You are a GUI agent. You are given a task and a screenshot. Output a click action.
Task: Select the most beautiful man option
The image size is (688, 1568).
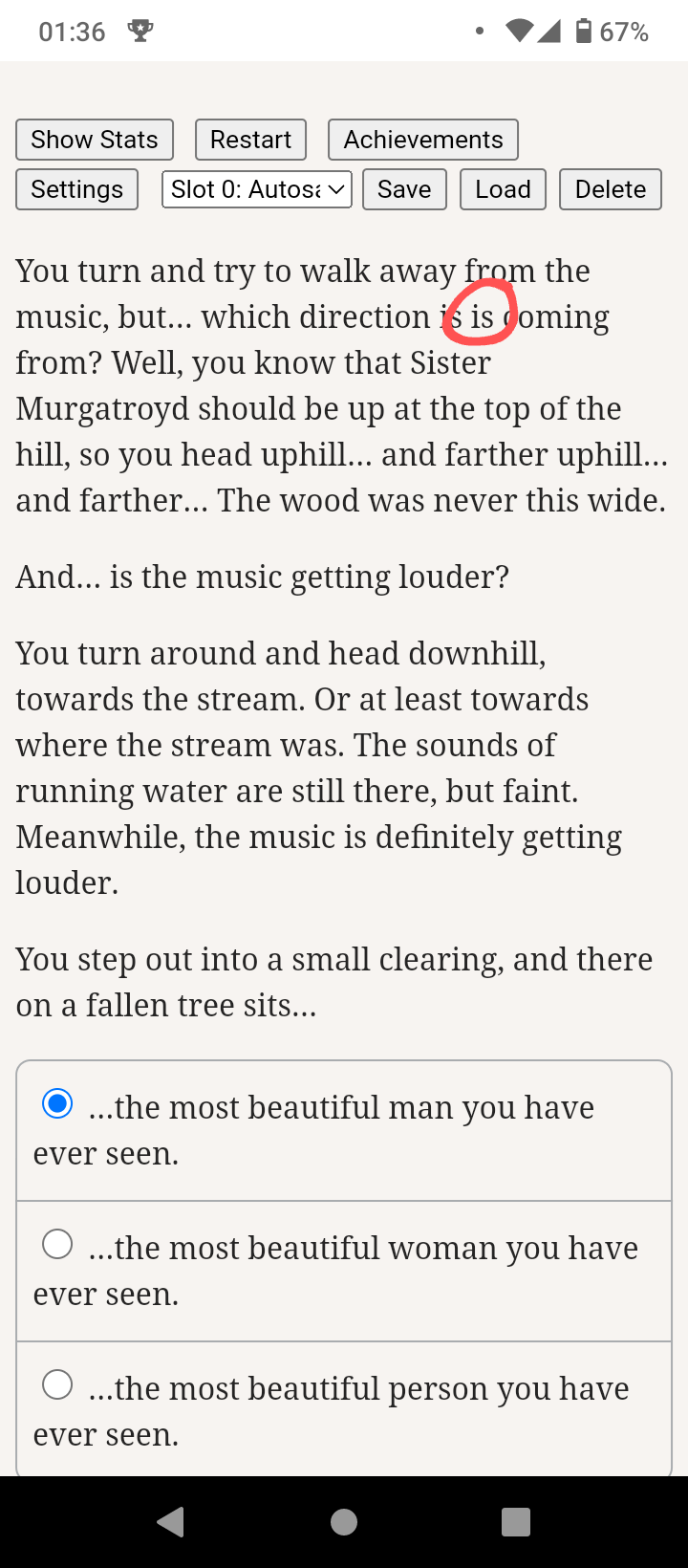pyautogui.click(x=58, y=1104)
